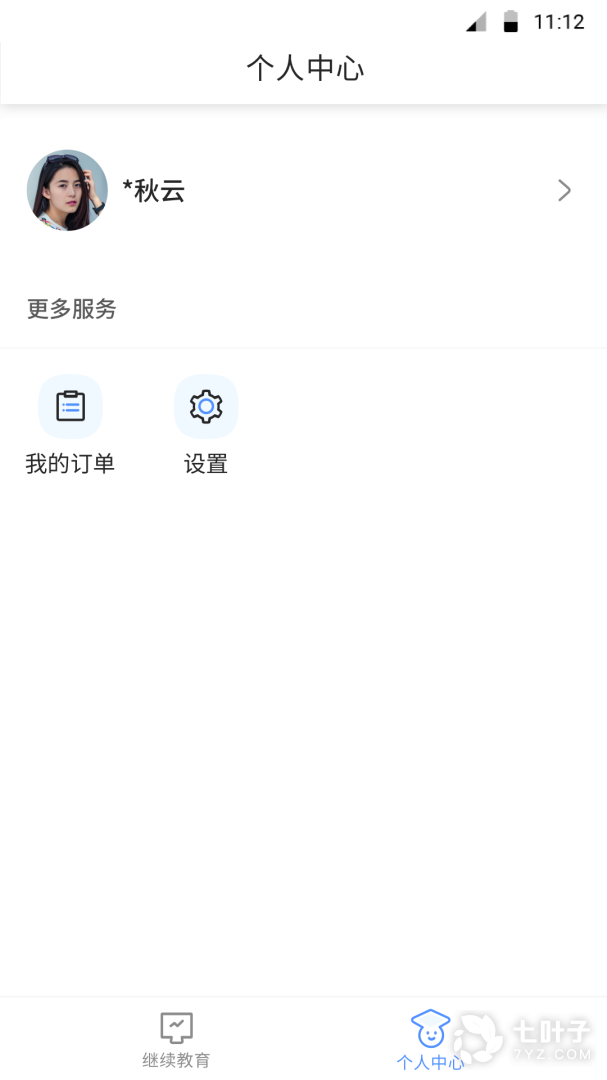Open 我的订单 (my orders)
Image resolution: width=607 pixels, height=1080 pixels.
tap(70, 424)
